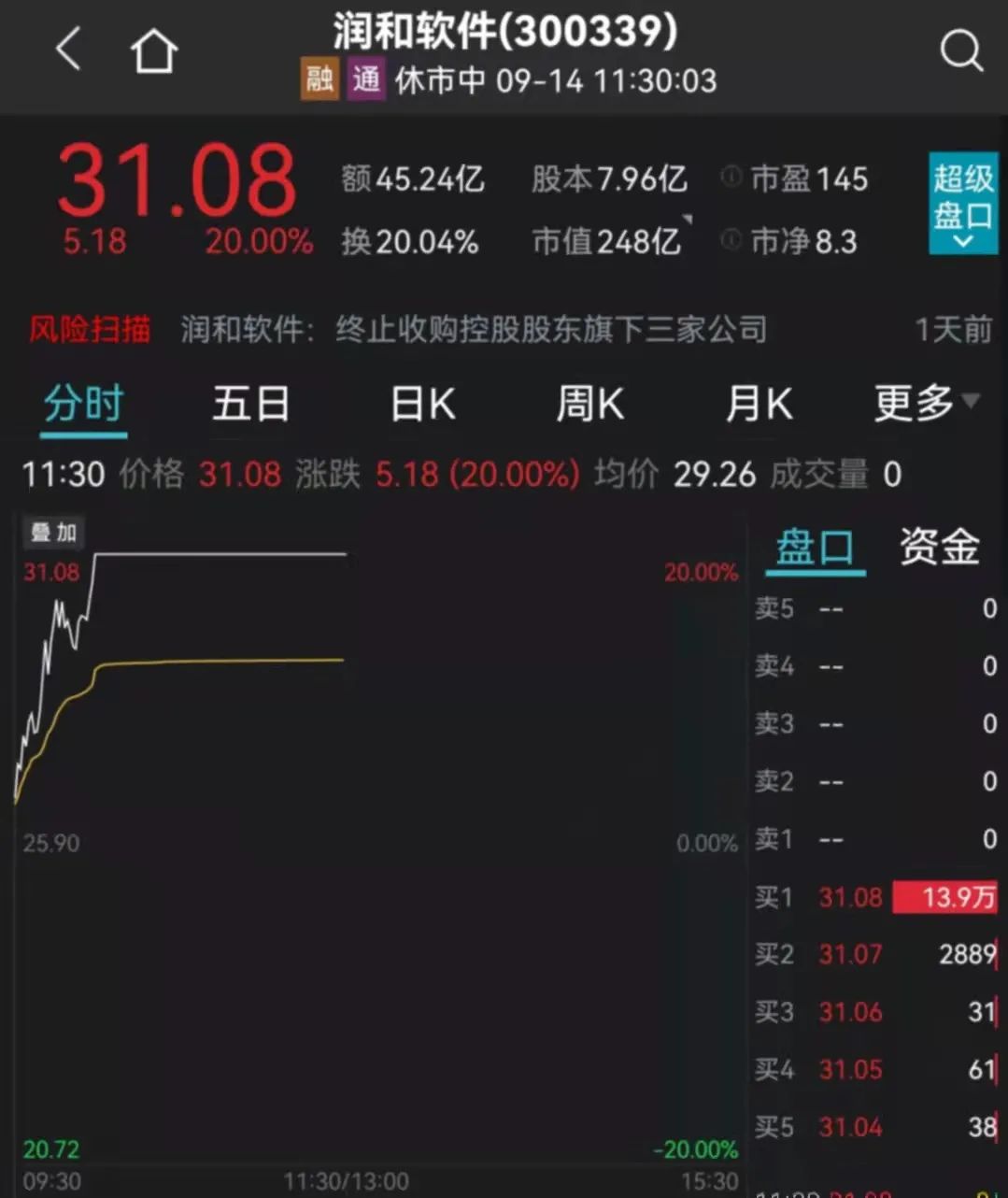Open stock search magnifier
This screenshot has height=1198, width=1008.
coord(960,50)
